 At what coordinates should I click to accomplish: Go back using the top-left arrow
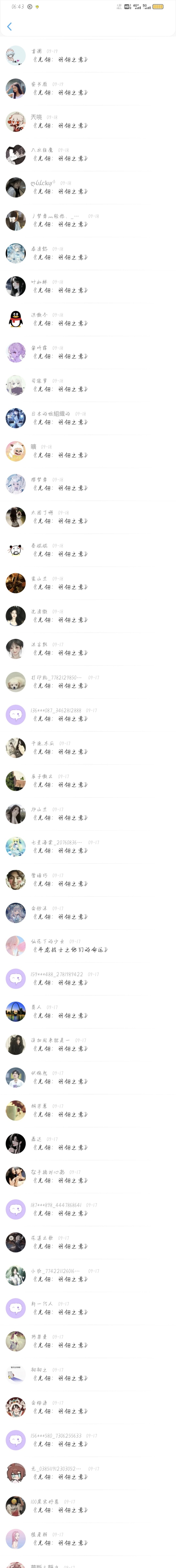tap(9, 26)
